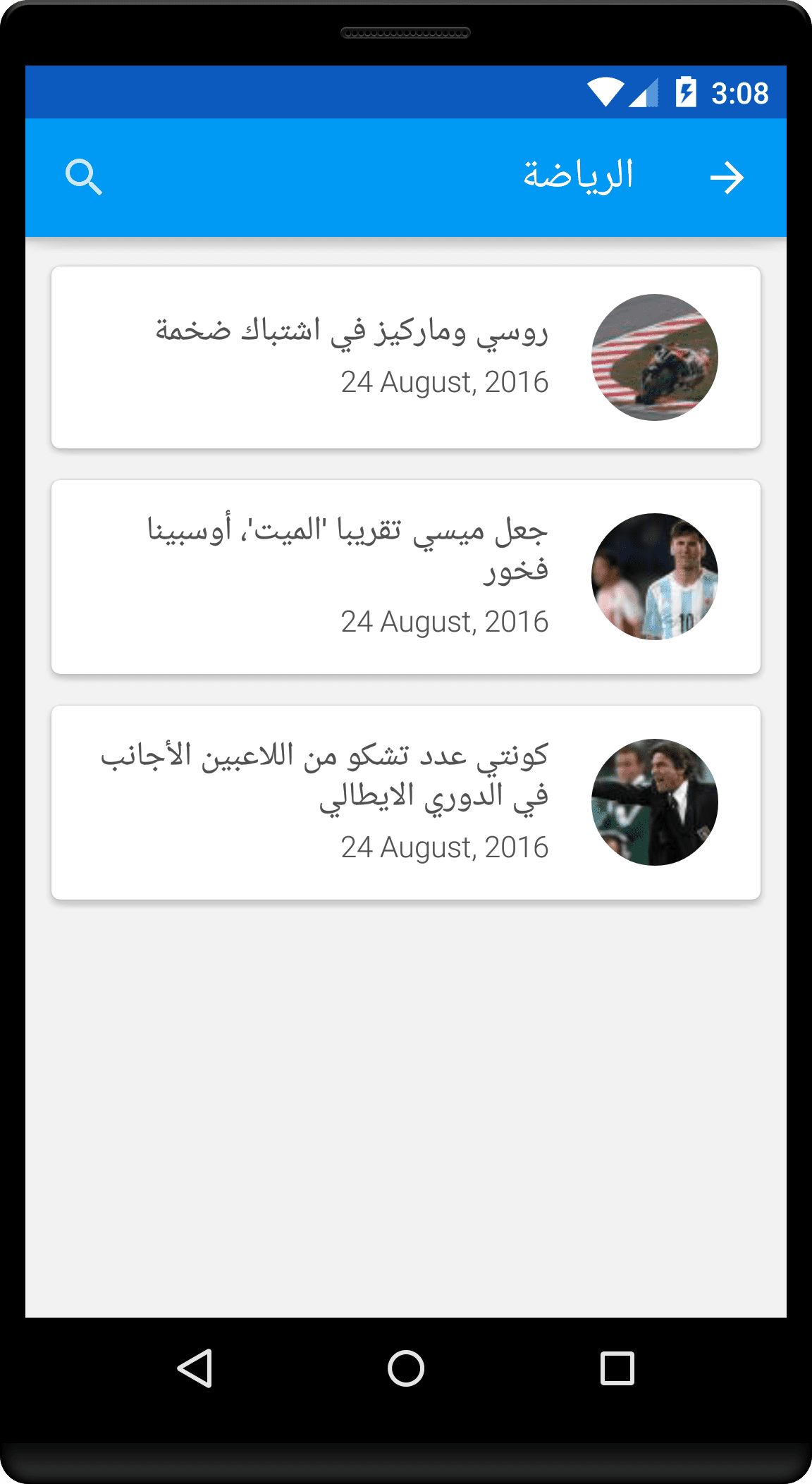Open the Messi article card
812x1484 pixels.
coord(405,577)
